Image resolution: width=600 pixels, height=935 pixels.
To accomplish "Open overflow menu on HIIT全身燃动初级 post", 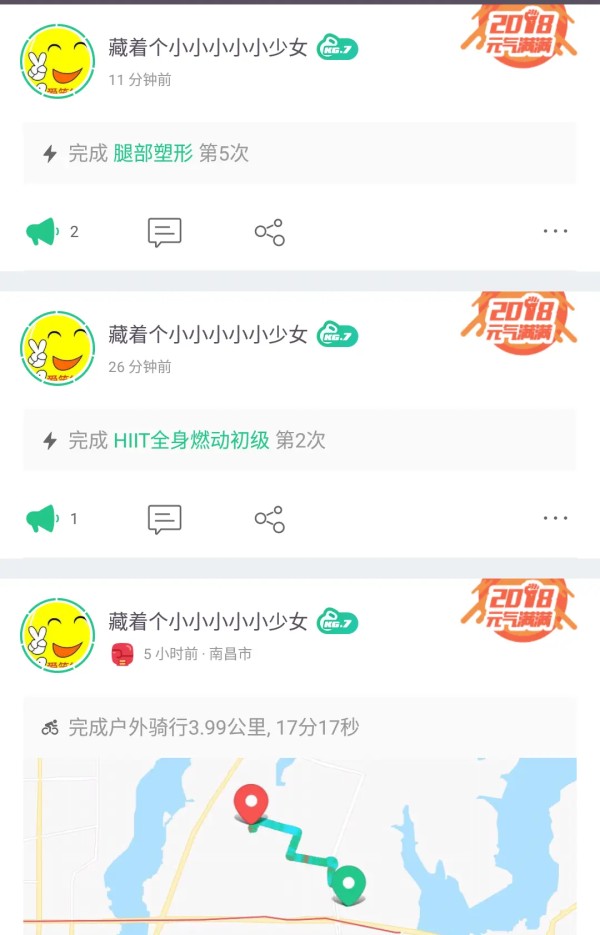I will [555, 519].
